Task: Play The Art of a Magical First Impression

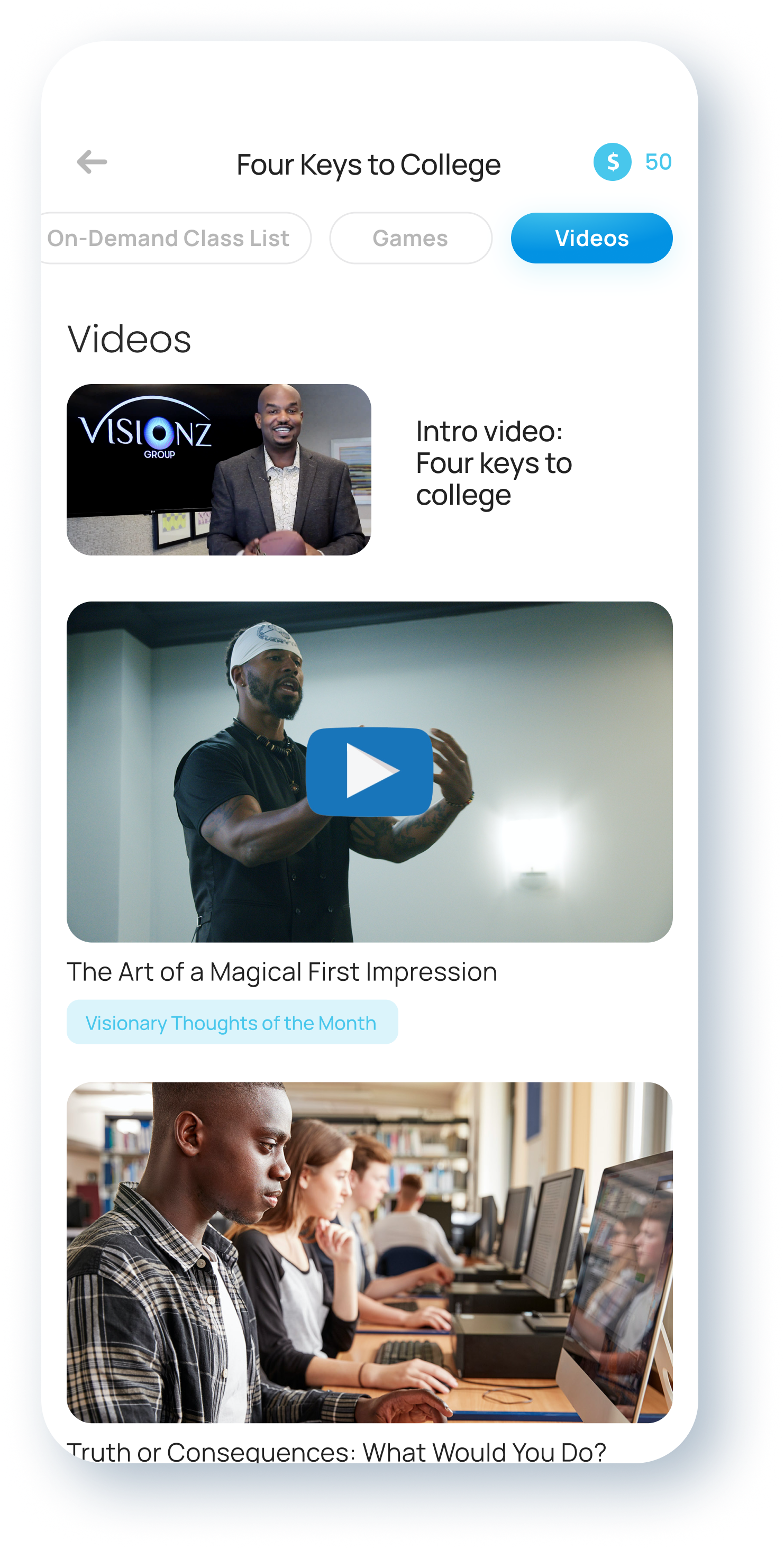Action: click(x=369, y=771)
